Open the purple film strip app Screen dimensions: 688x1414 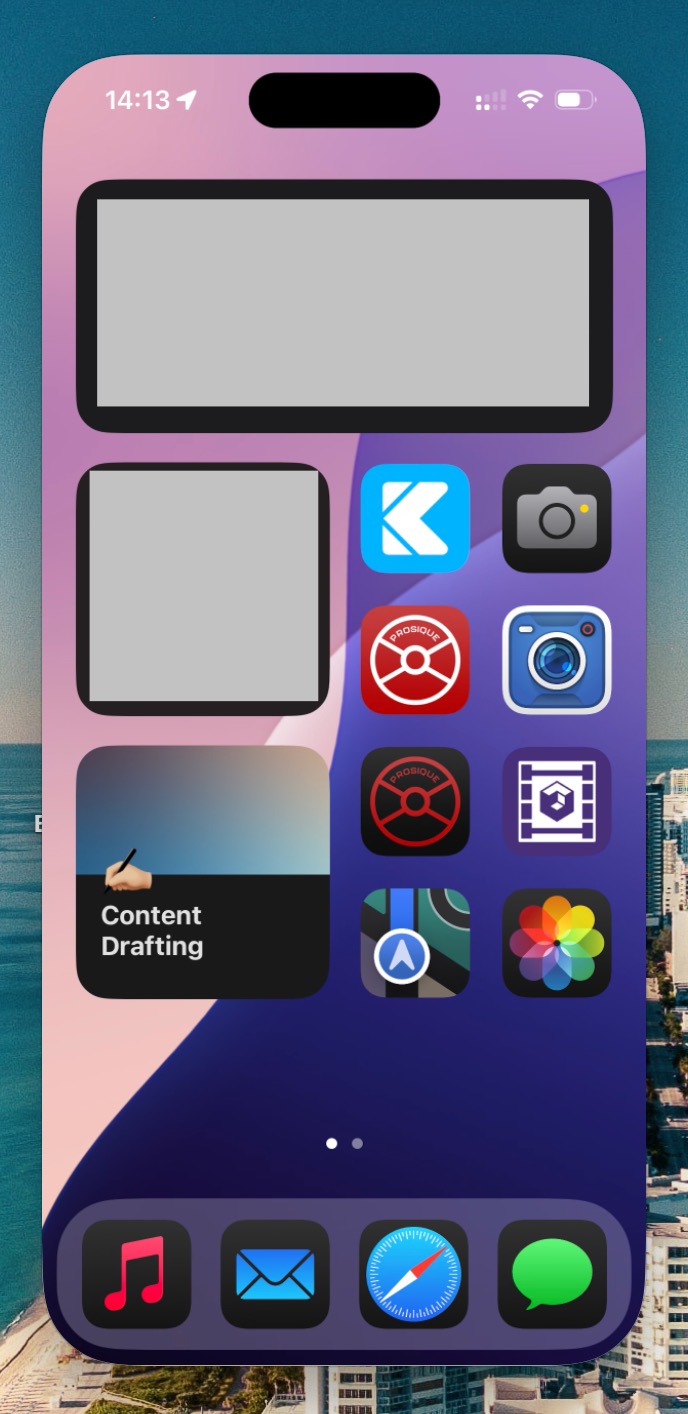coord(556,801)
